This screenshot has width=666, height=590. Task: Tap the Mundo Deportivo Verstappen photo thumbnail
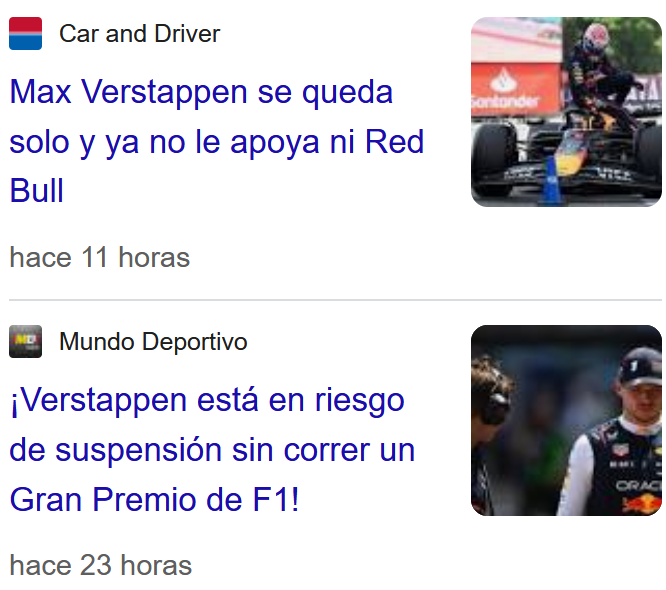pos(565,420)
